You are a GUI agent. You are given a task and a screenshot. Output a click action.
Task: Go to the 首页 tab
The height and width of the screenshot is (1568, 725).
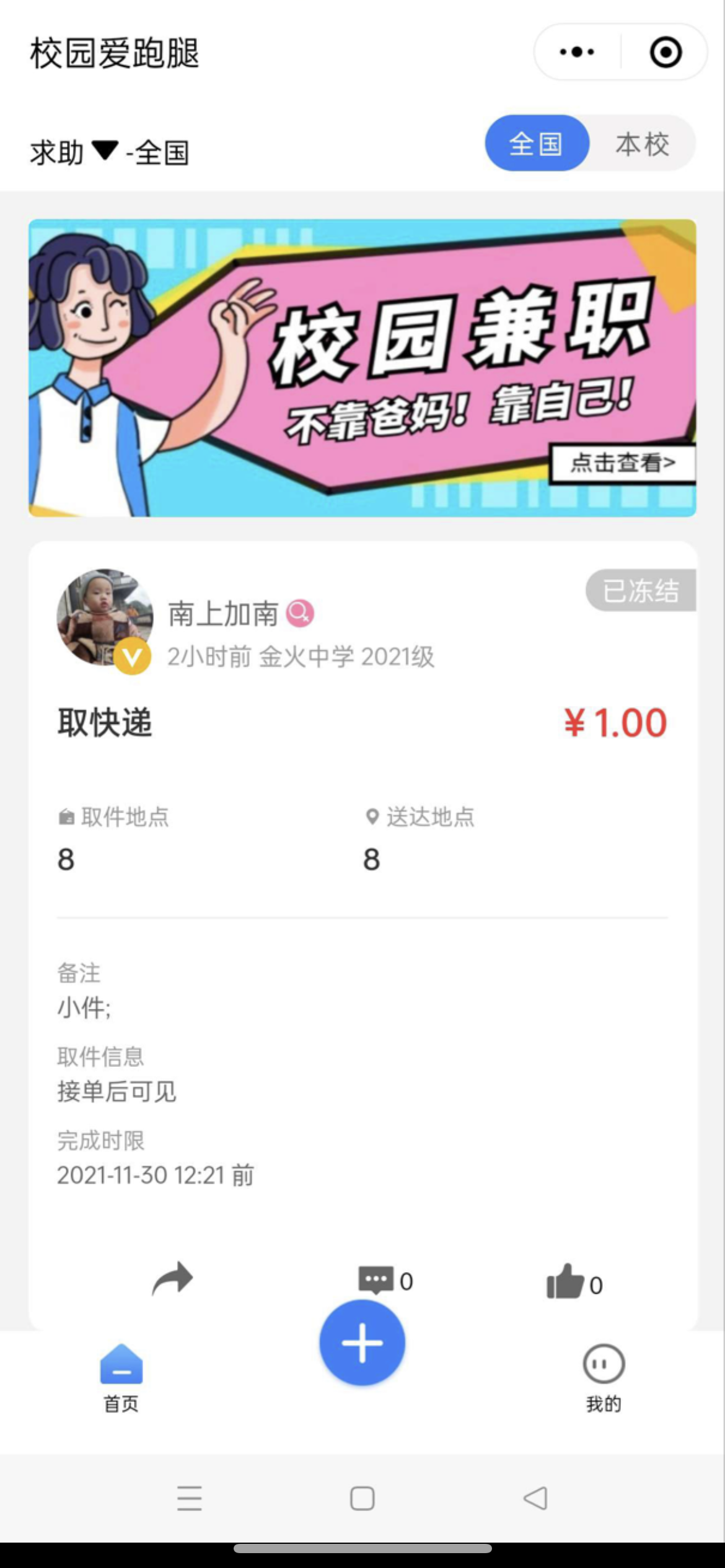tap(121, 1376)
